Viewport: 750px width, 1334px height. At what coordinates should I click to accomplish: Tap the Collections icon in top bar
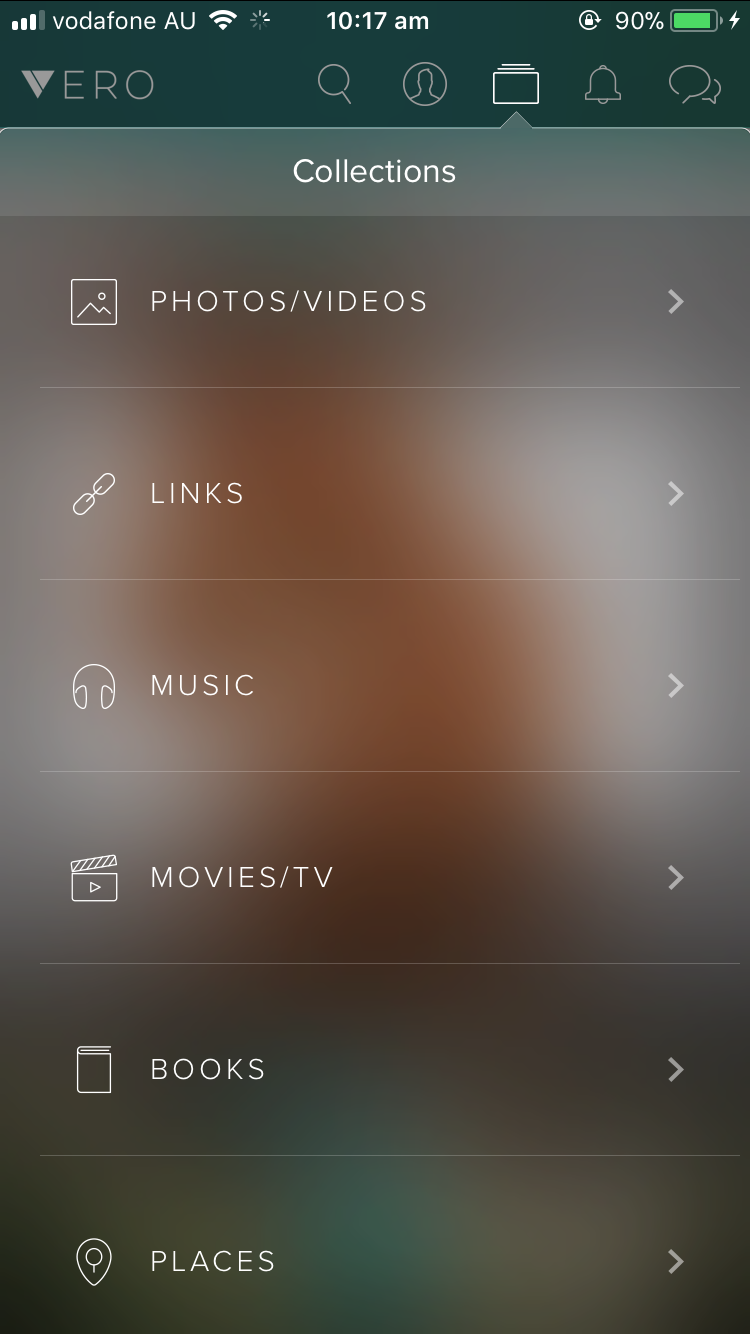pyautogui.click(x=516, y=84)
